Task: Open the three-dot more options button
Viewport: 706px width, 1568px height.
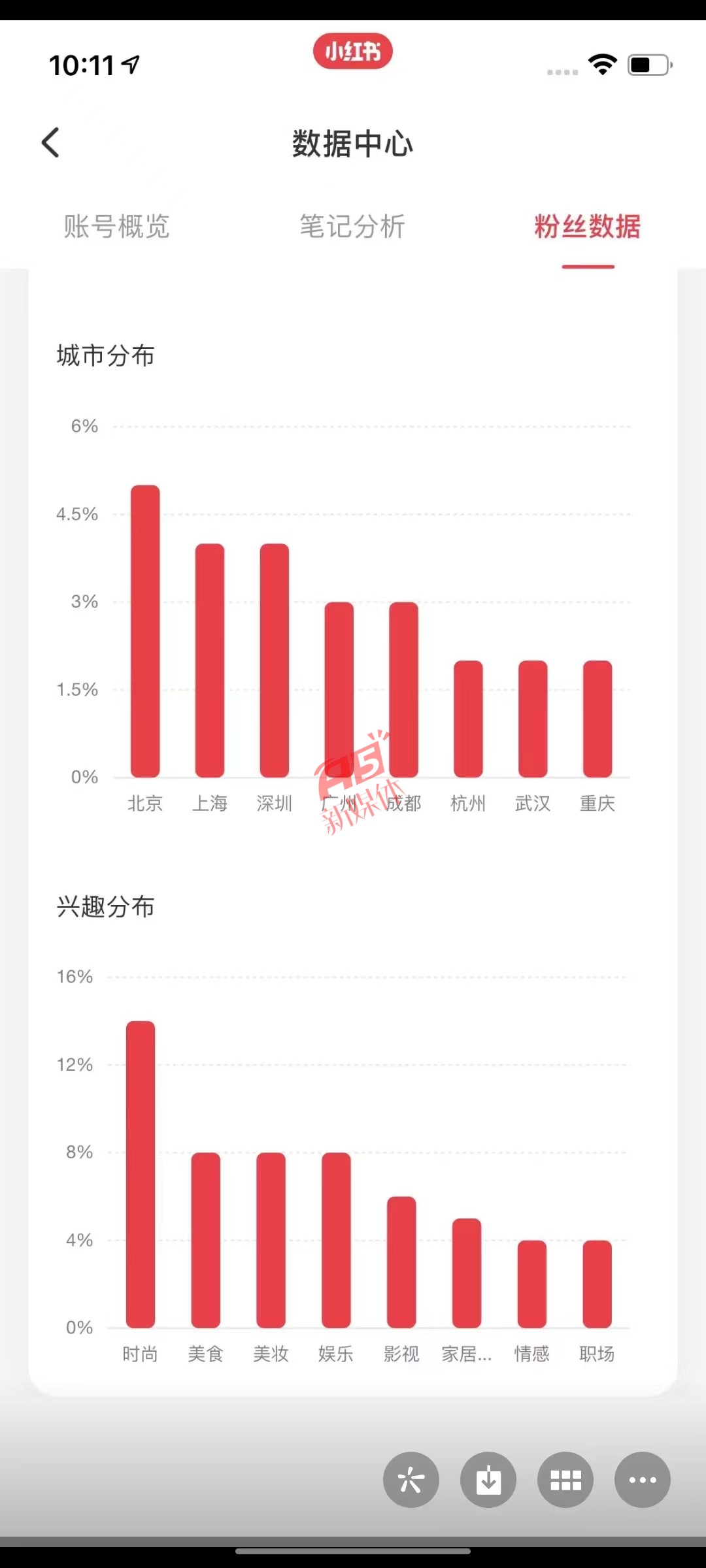Action: (643, 1480)
